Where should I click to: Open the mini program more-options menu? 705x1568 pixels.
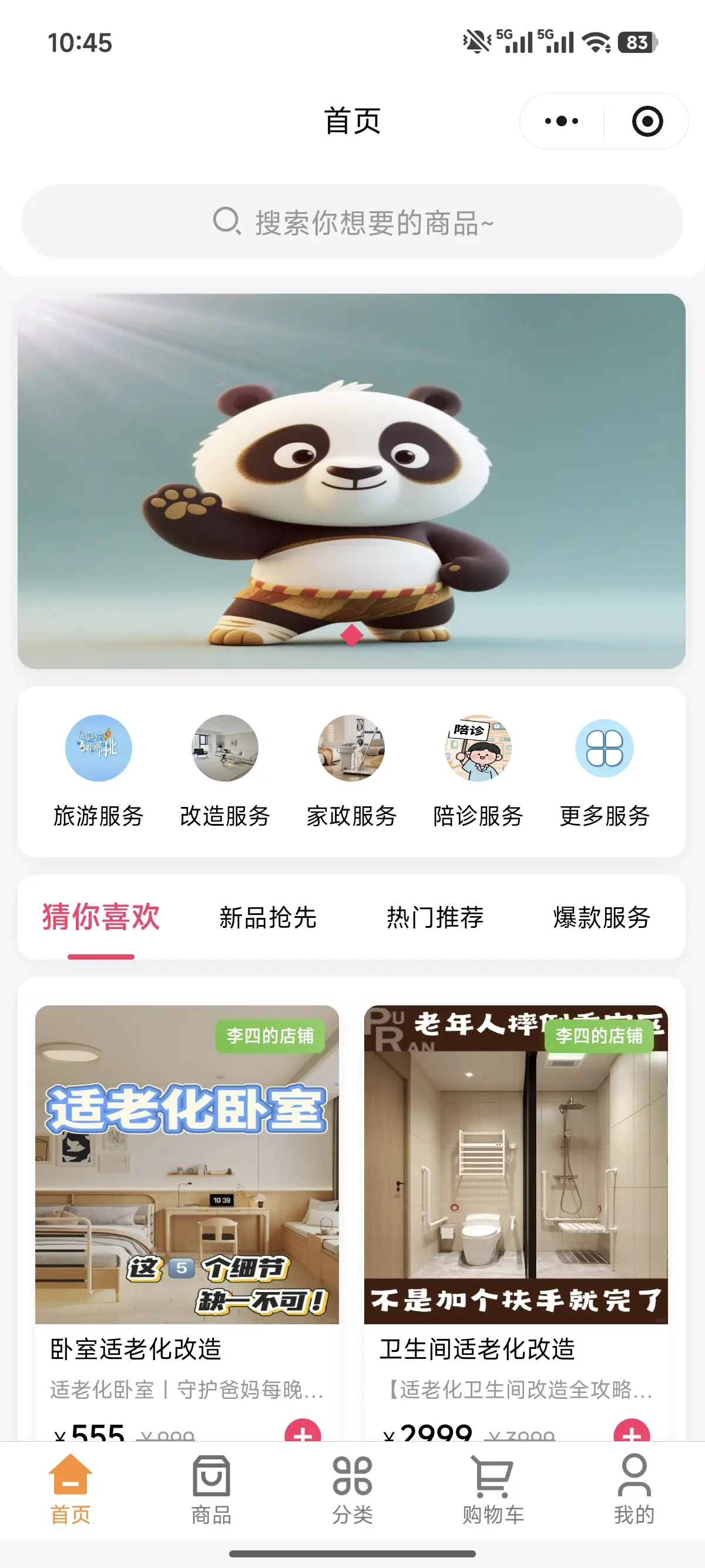(561, 121)
